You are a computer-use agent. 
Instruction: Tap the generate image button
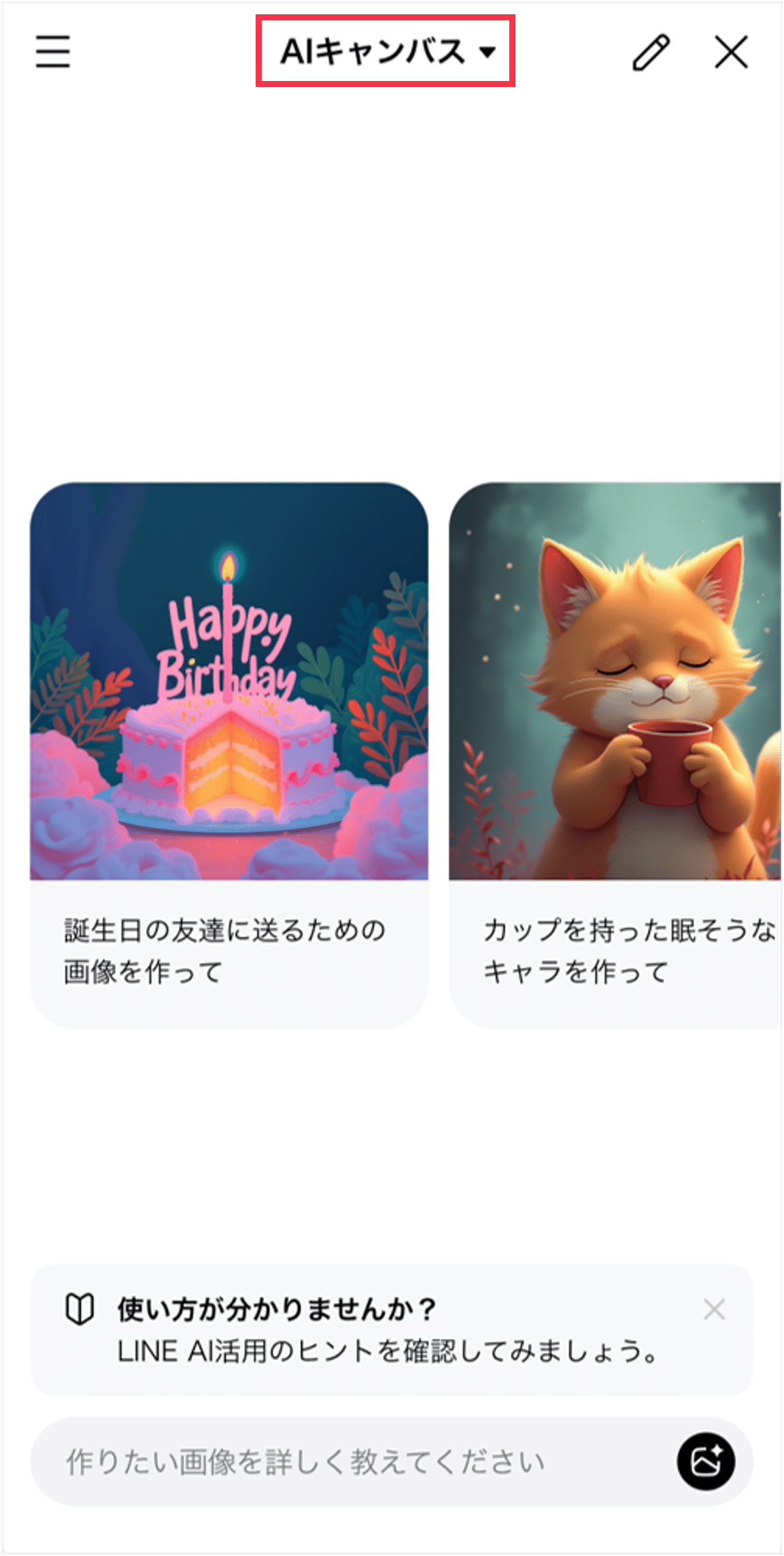[705, 1461]
